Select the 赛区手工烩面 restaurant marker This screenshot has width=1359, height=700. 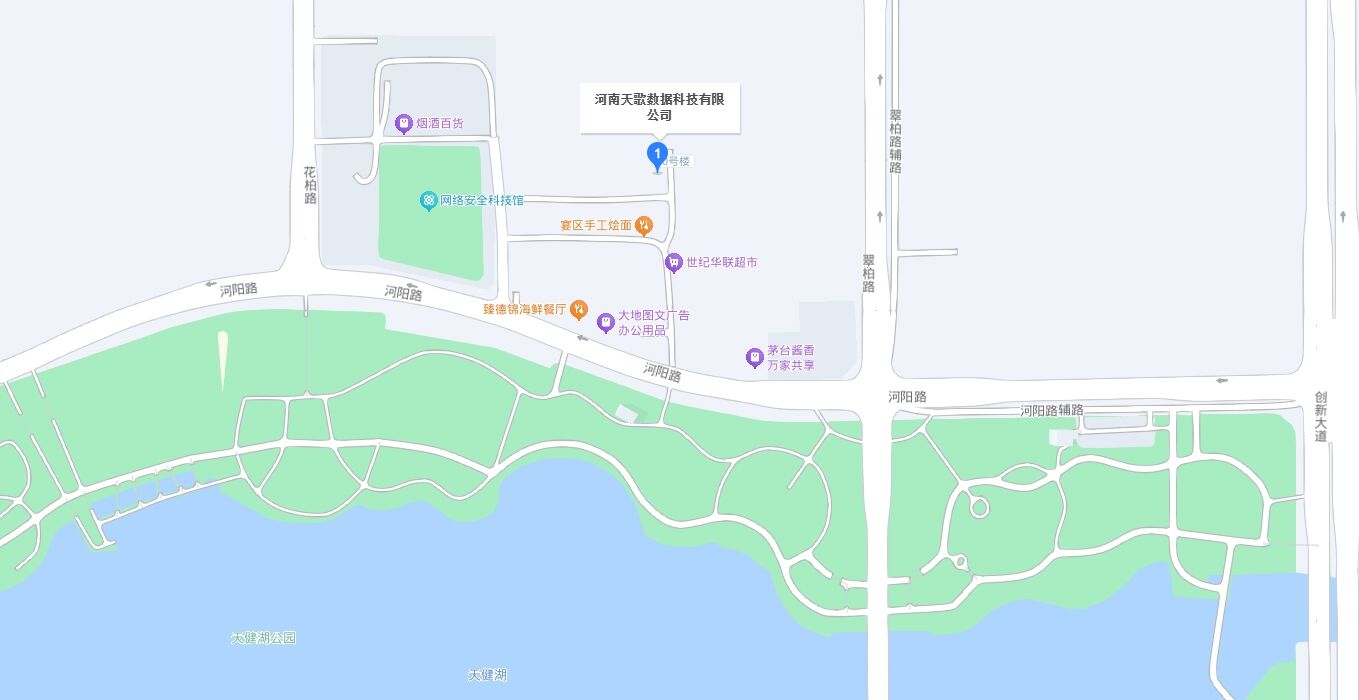[644, 225]
